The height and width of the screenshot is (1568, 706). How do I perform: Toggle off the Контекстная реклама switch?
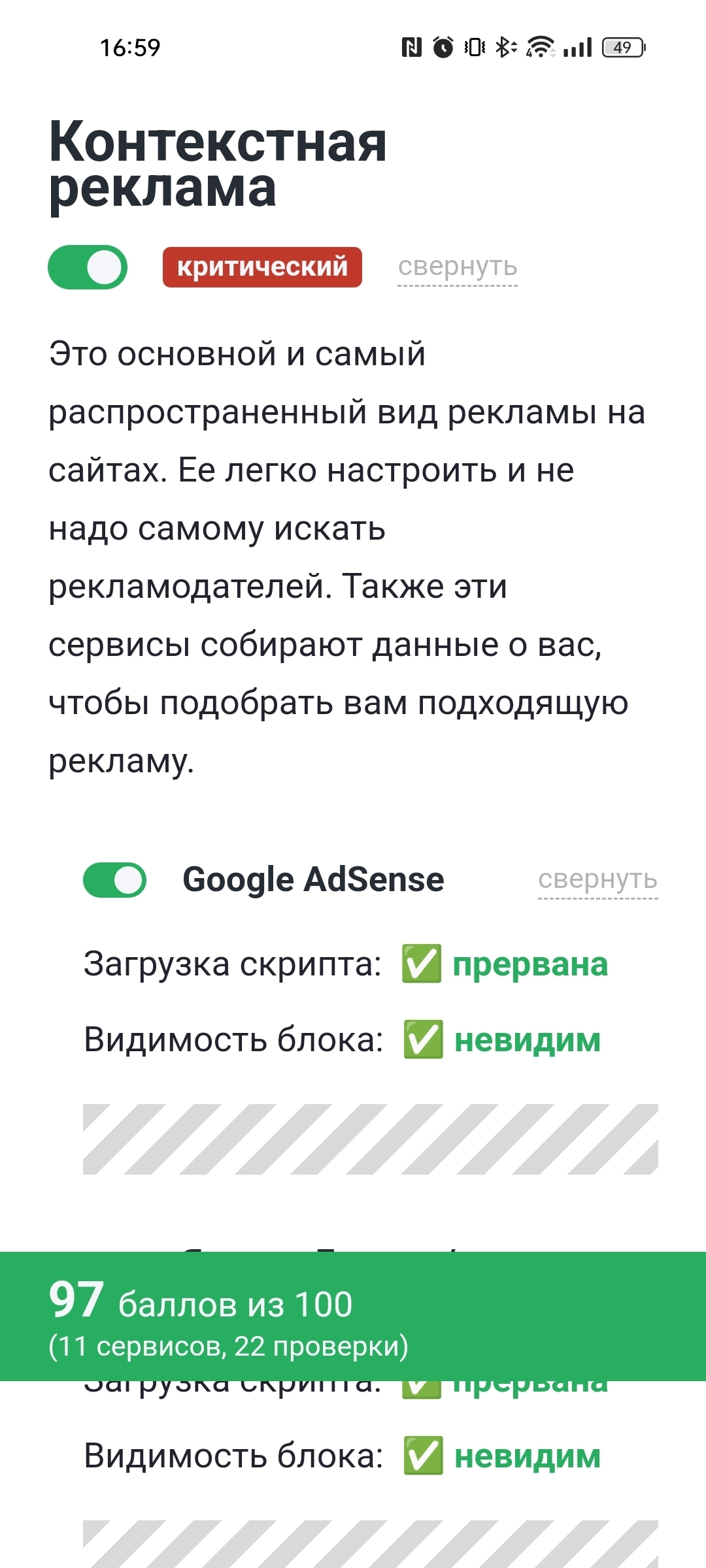pyautogui.click(x=88, y=267)
